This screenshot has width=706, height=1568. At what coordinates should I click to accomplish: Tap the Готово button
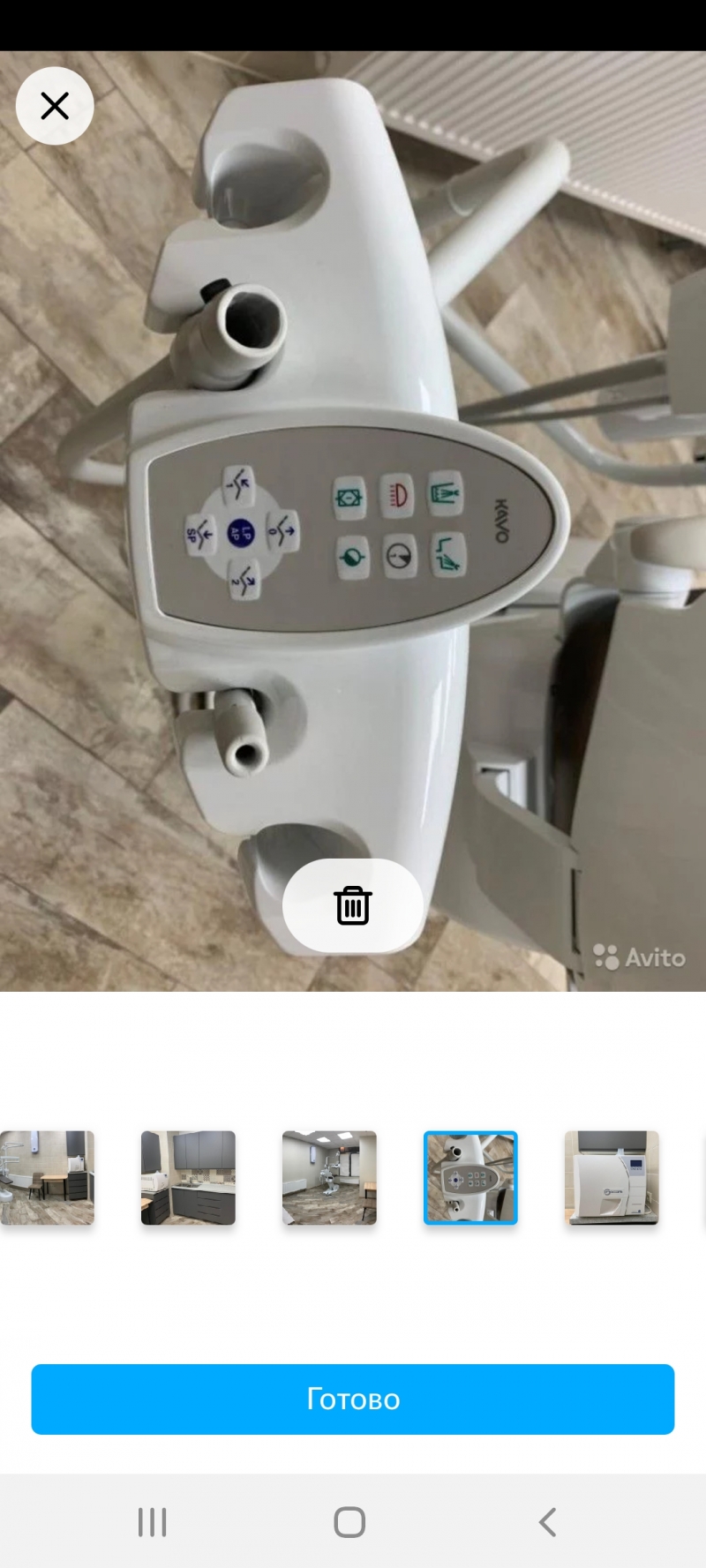[x=353, y=1399]
